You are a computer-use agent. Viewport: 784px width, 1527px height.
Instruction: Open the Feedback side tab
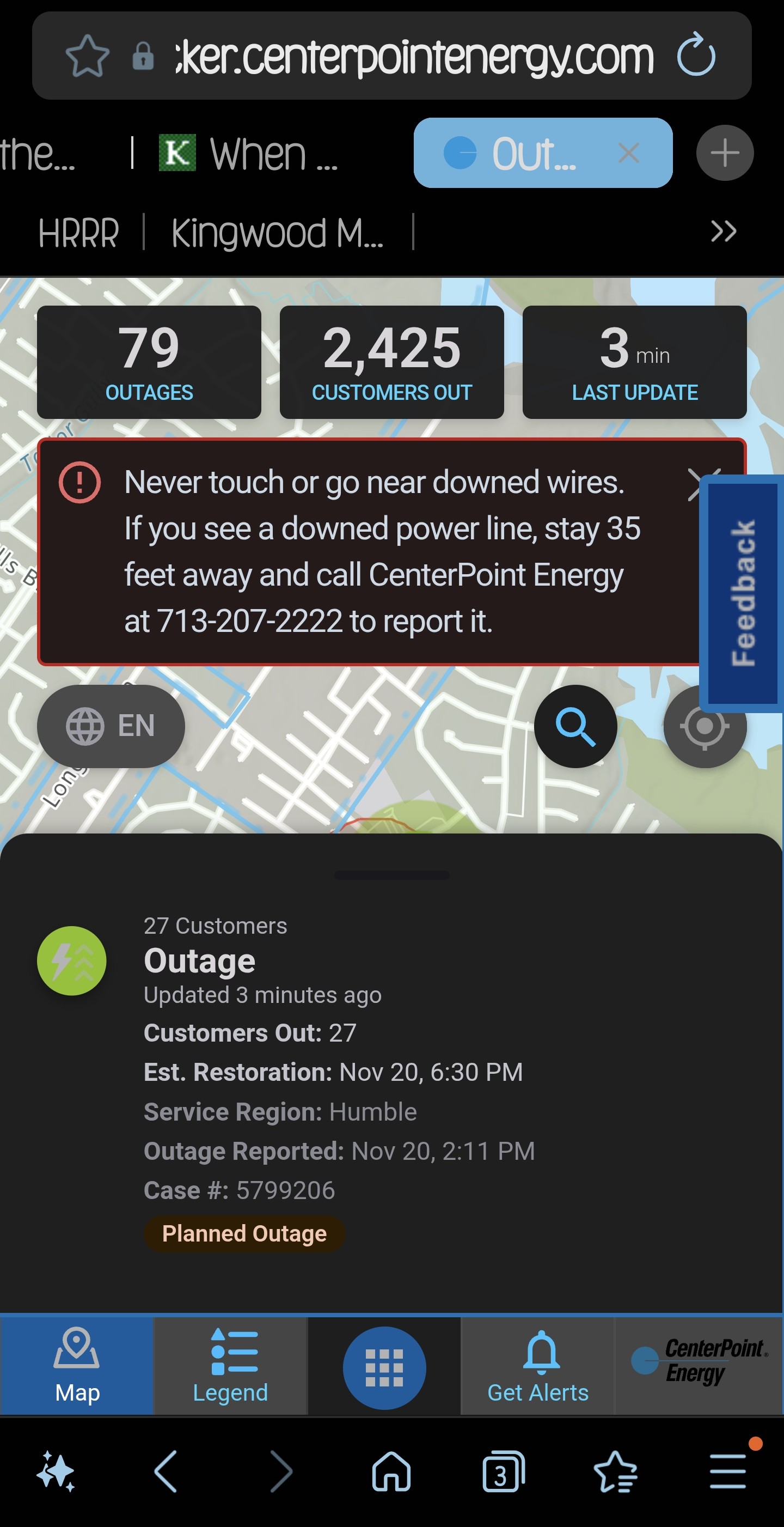pyautogui.click(x=742, y=593)
